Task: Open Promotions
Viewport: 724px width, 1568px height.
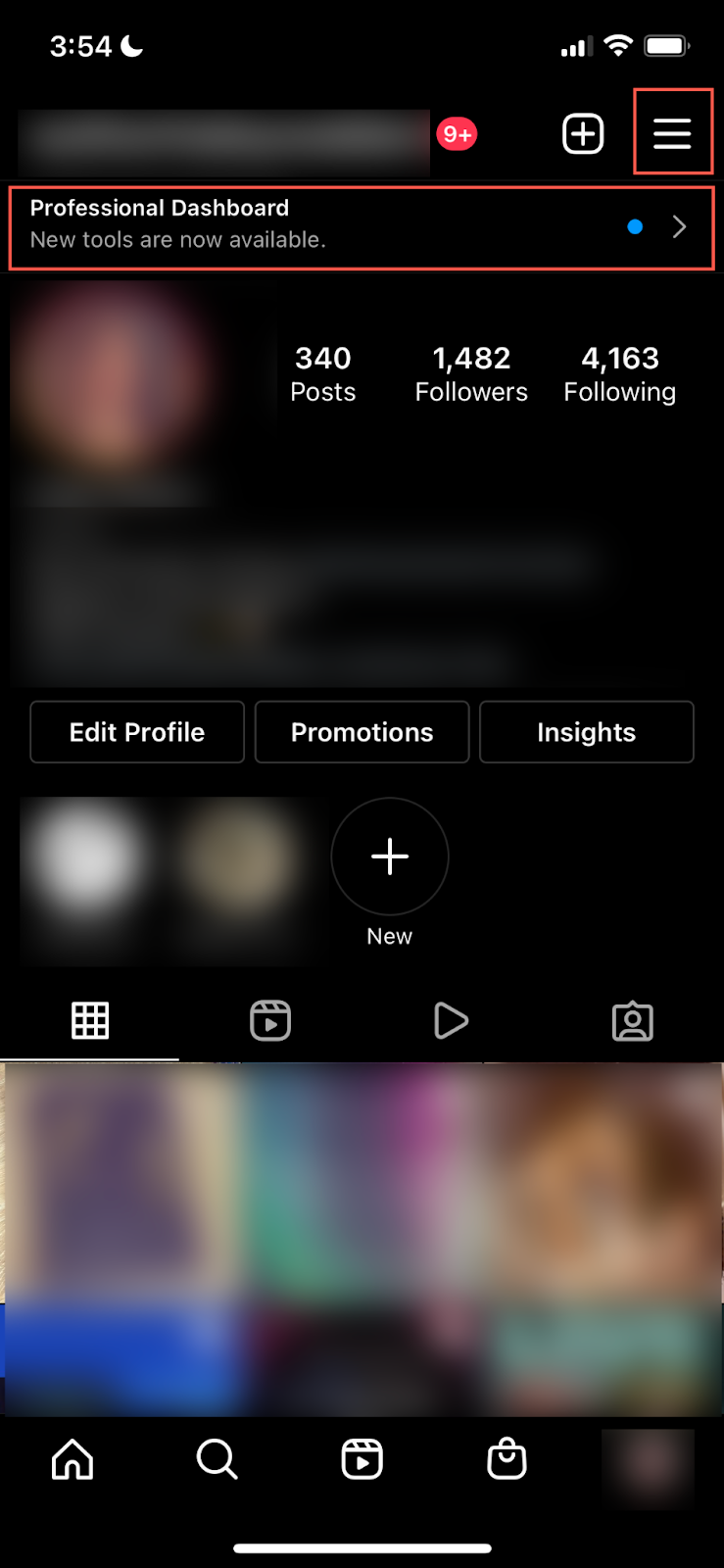Action: click(362, 732)
